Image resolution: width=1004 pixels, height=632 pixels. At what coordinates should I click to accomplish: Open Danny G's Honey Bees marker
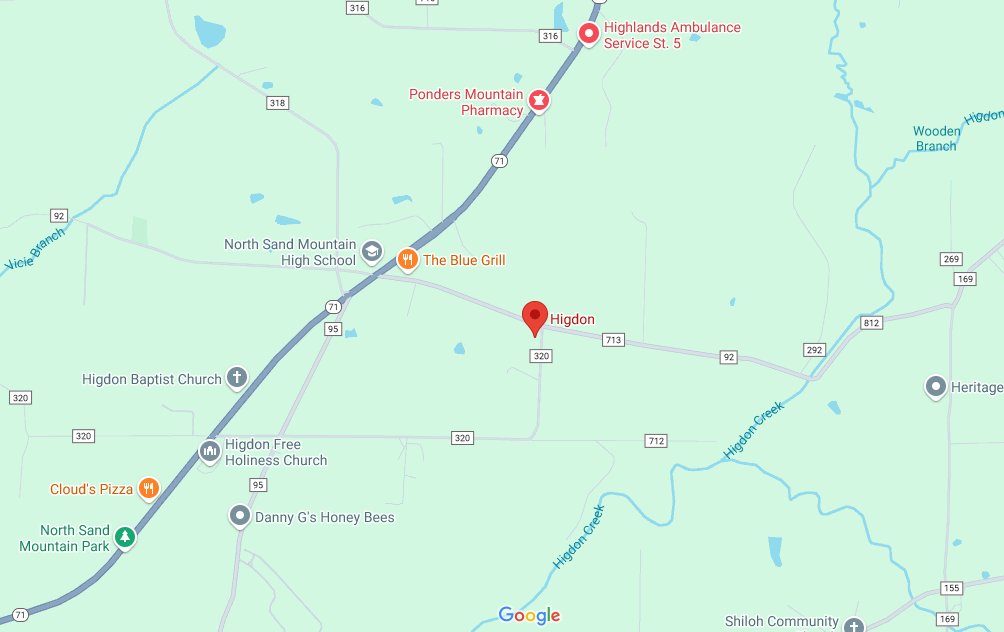(x=240, y=516)
